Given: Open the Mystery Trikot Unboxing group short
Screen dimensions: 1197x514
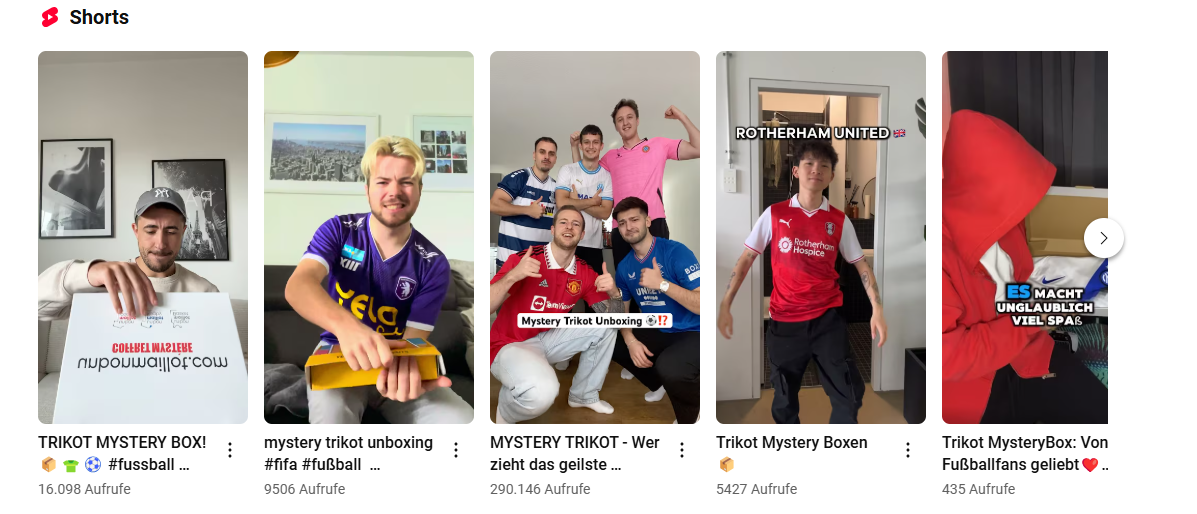Looking at the screenshot, I should tap(595, 237).
